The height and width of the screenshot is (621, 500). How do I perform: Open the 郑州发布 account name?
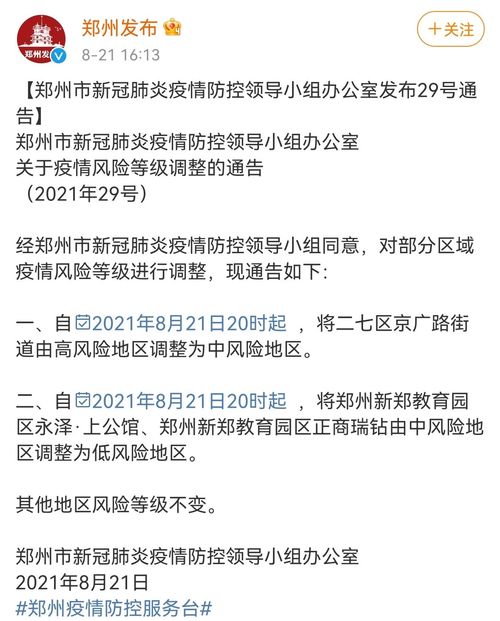pyautogui.click(x=119, y=28)
